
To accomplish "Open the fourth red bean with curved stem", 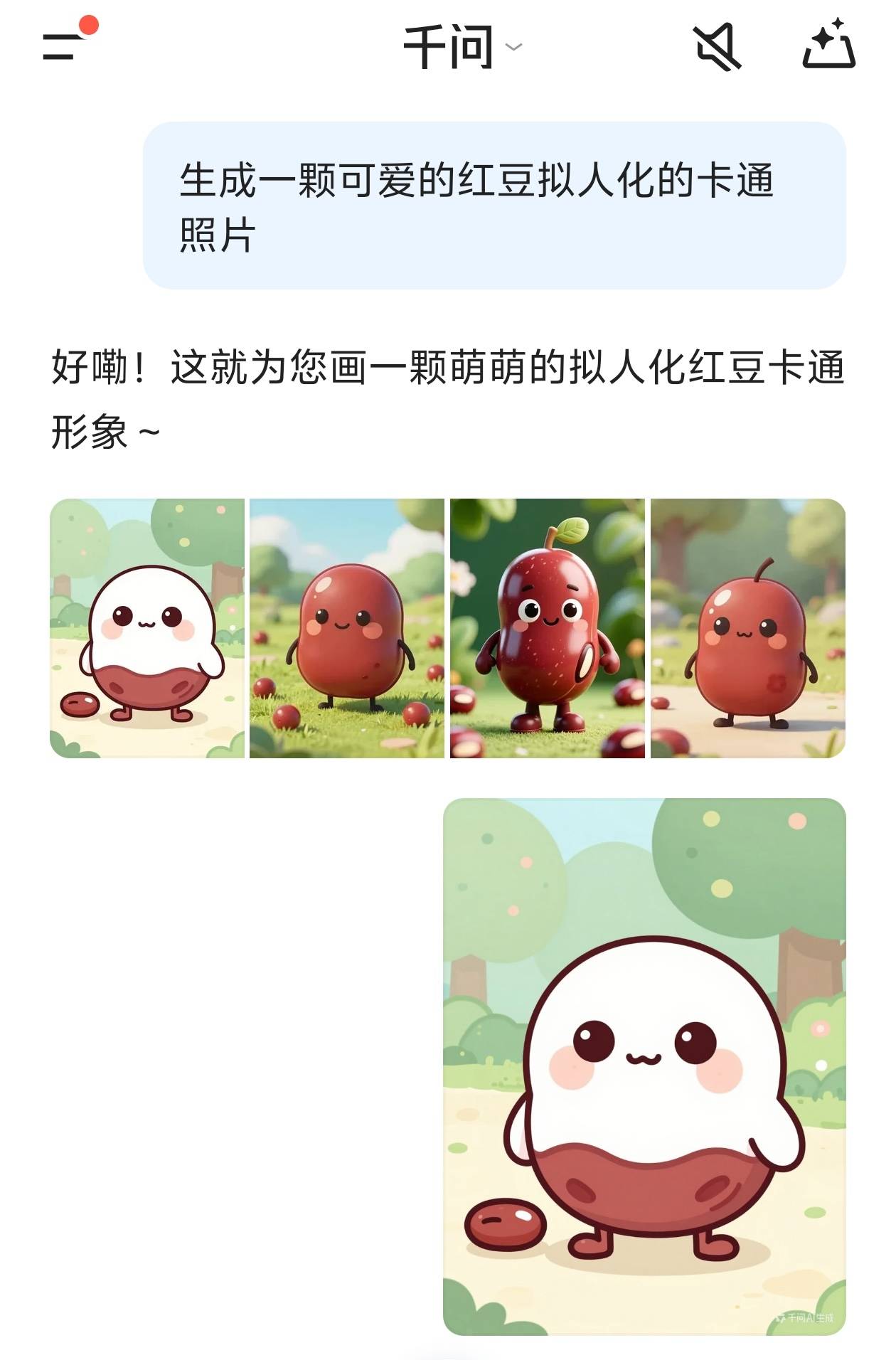I will (x=747, y=628).
